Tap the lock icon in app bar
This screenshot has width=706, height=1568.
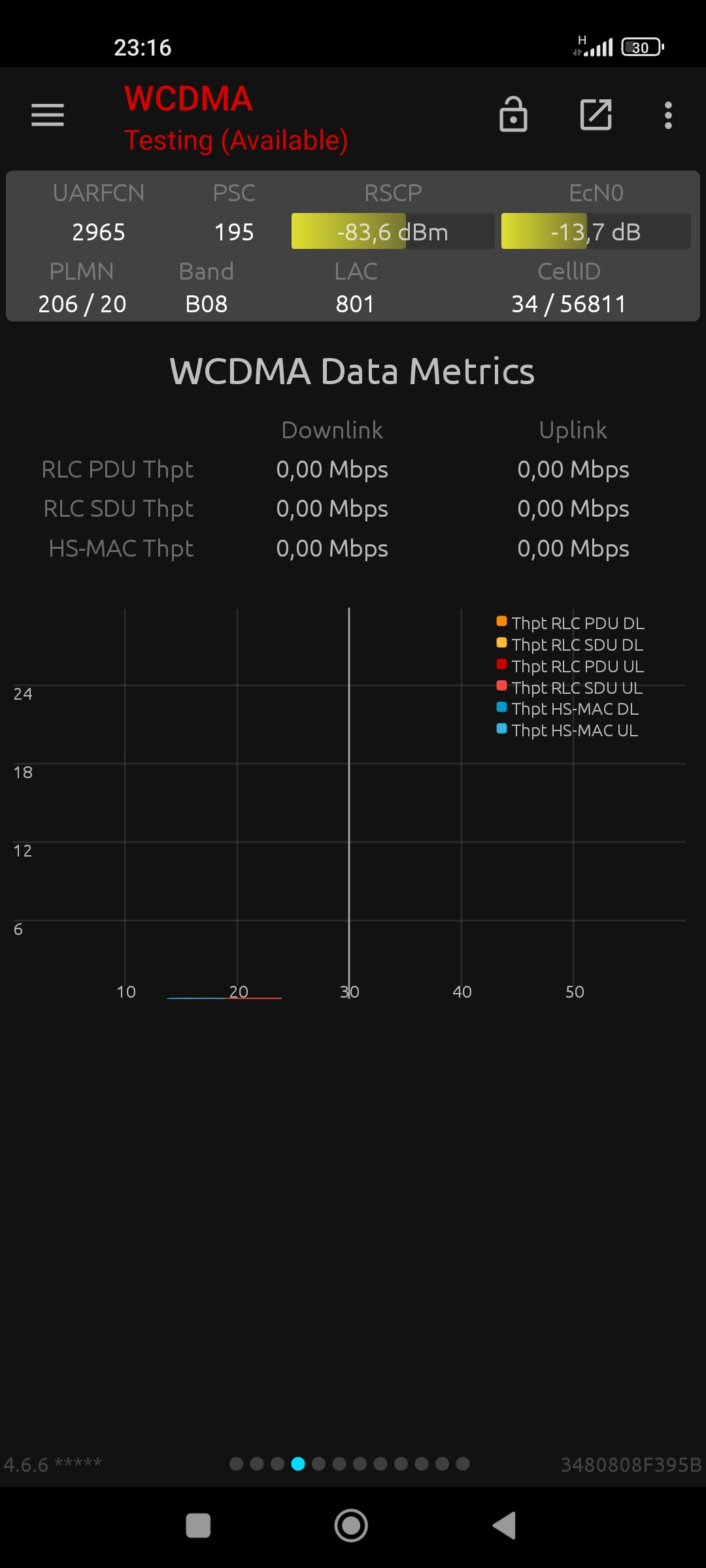point(513,114)
